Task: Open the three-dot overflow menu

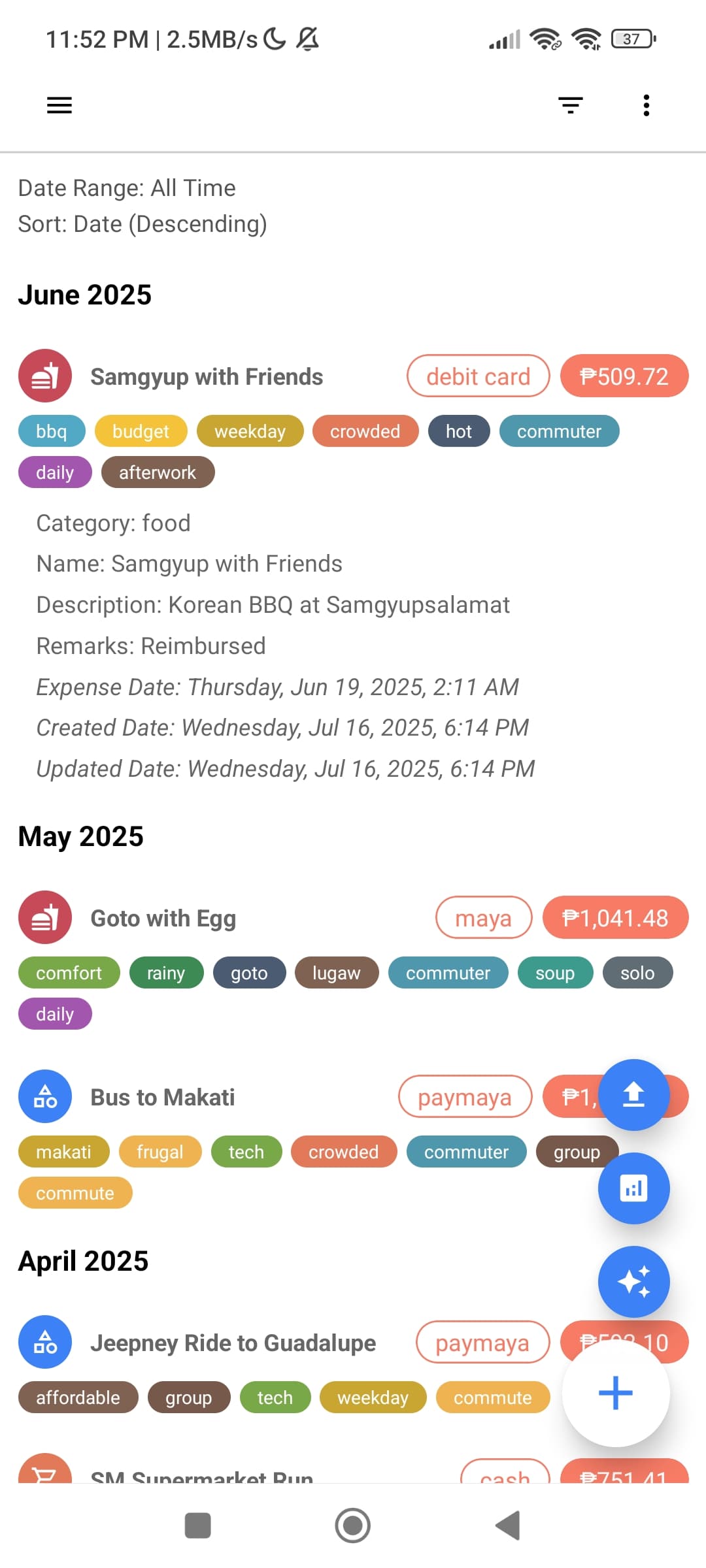Action: (x=646, y=105)
